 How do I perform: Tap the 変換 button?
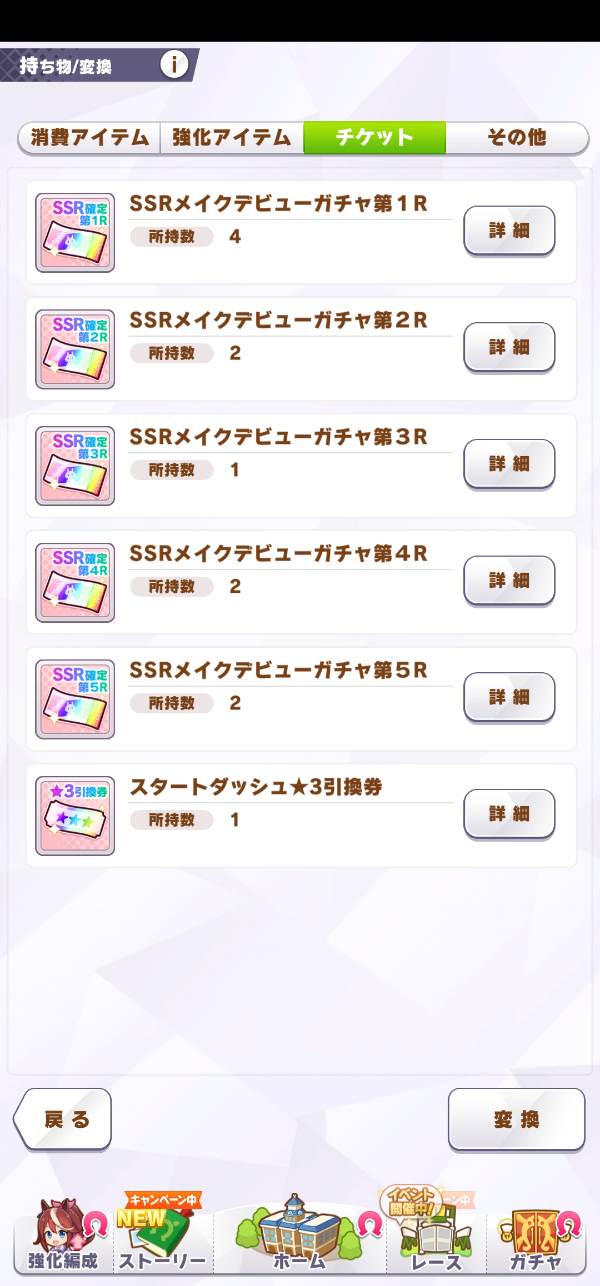pos(516,1119)
